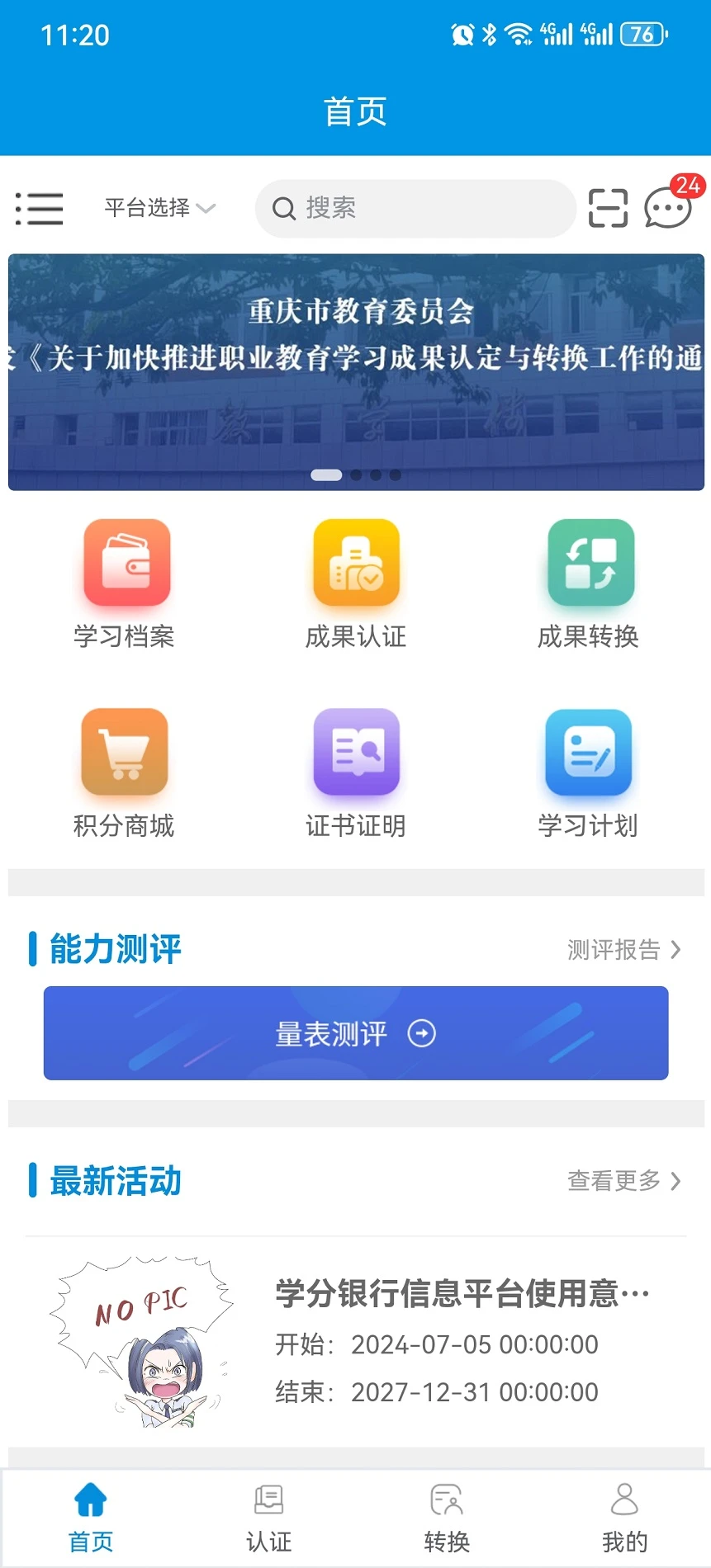Go to 积分商城

124,772
